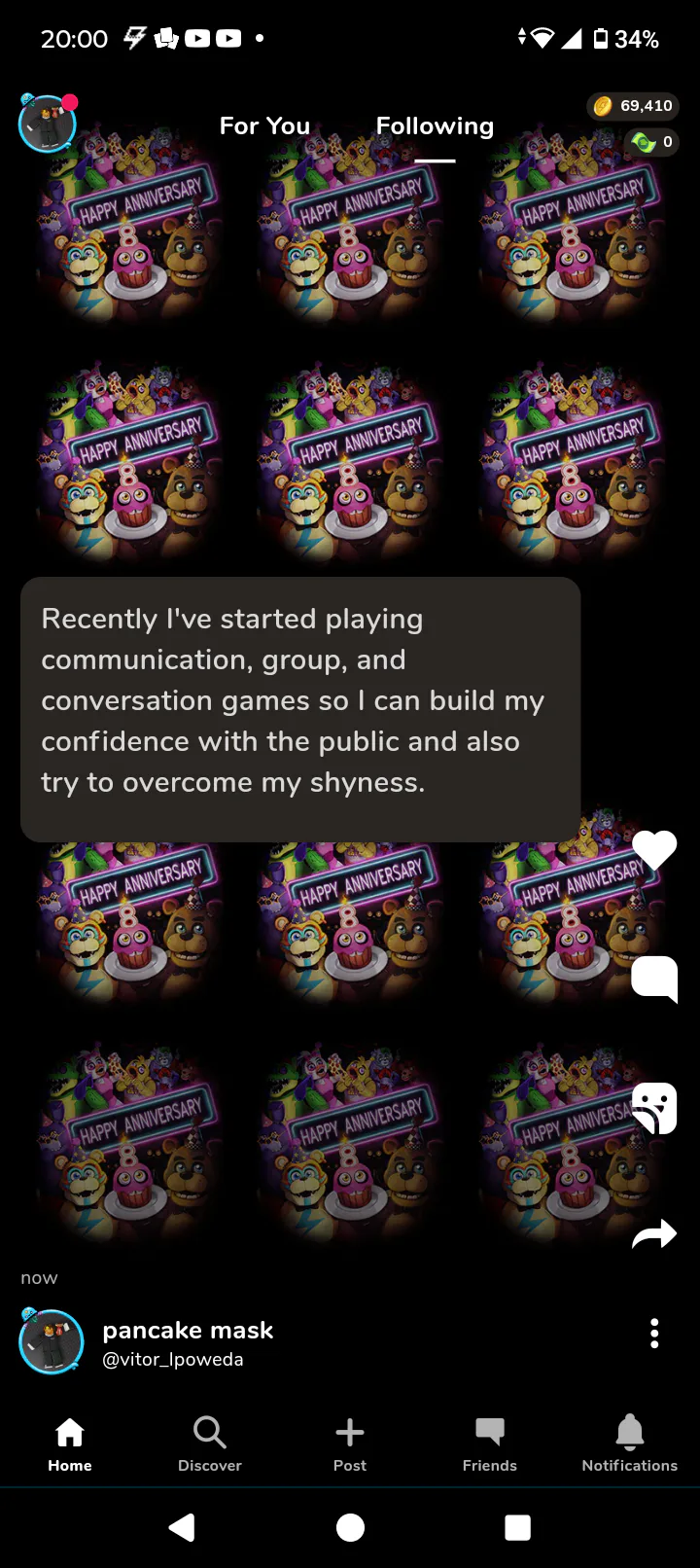Switch to the For You tab
The image size is (700, 1568).
click(264, 125)
